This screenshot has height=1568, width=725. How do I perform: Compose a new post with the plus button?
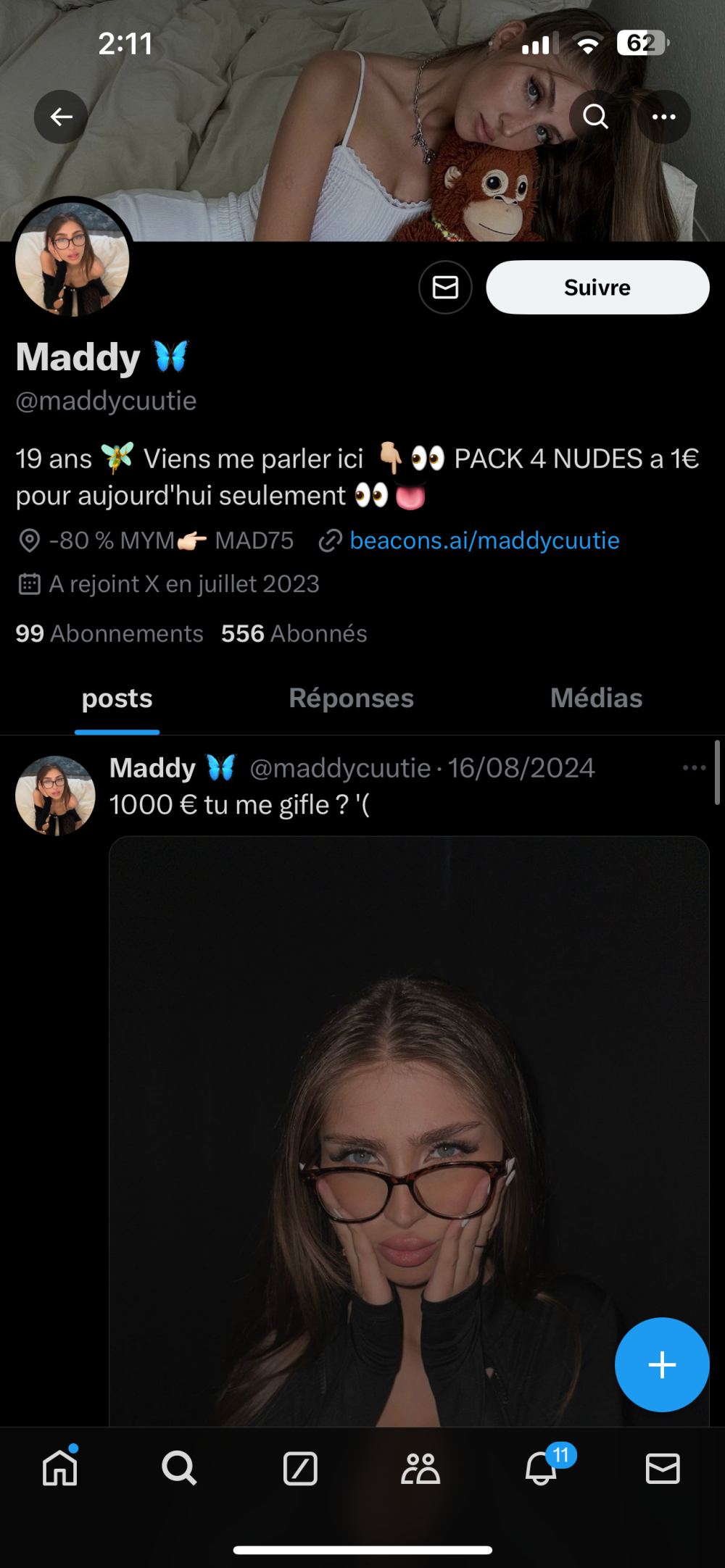click(x=662, y=1364)
